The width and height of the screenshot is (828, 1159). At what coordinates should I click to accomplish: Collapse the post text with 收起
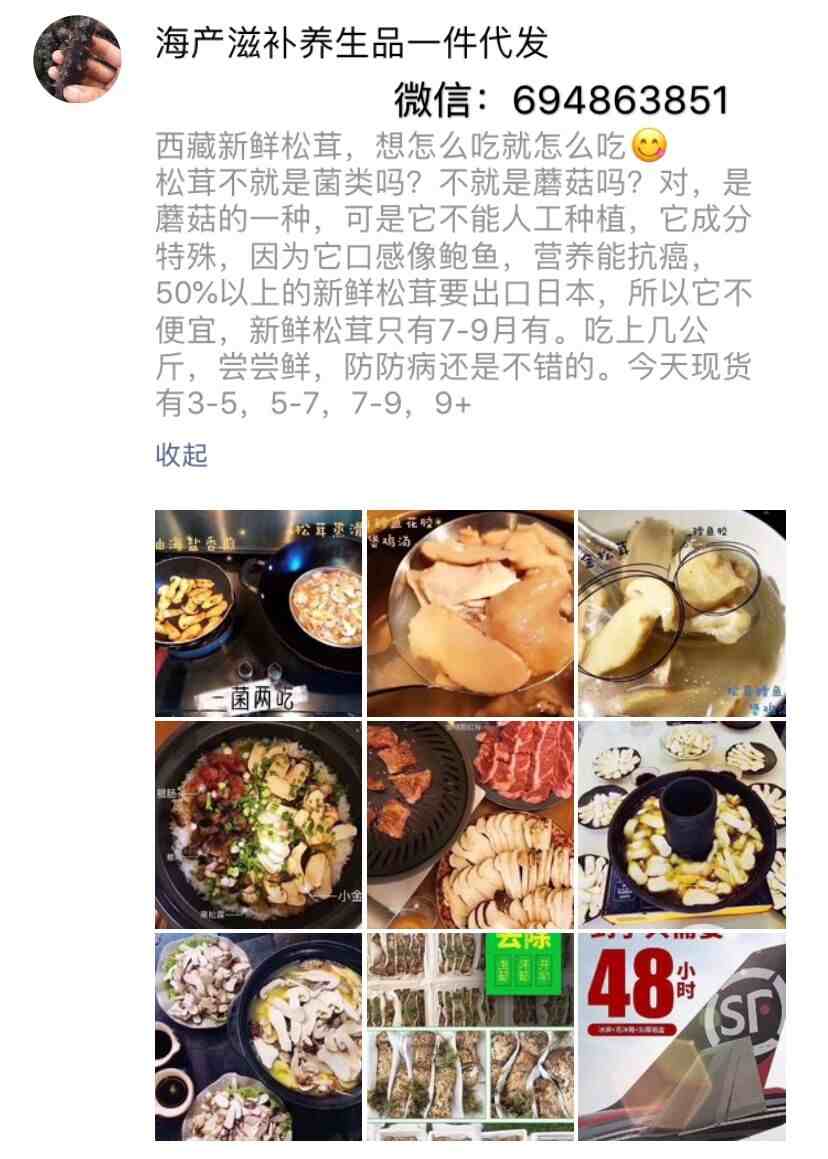pyautogui.click(x=181, y=456)
